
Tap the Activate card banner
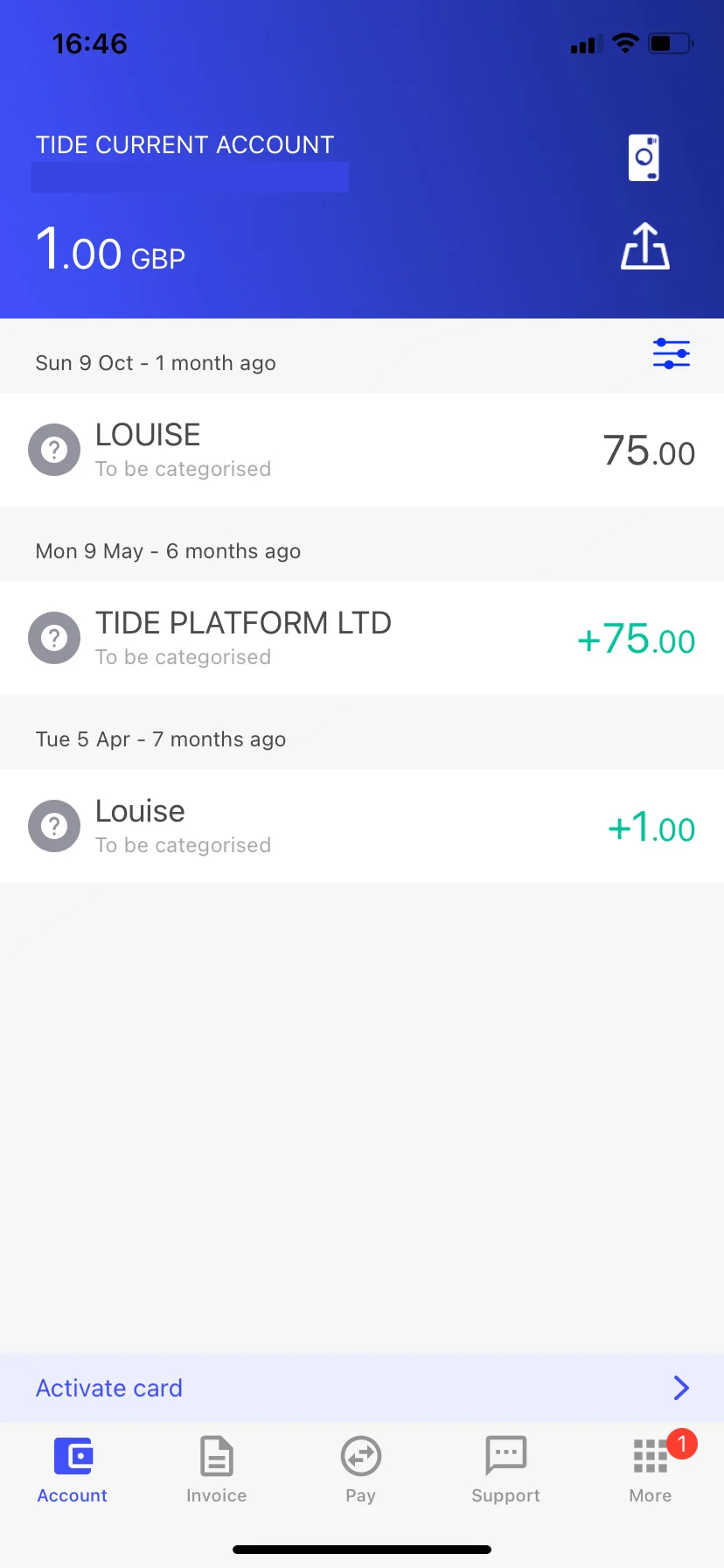point(362,1388)
